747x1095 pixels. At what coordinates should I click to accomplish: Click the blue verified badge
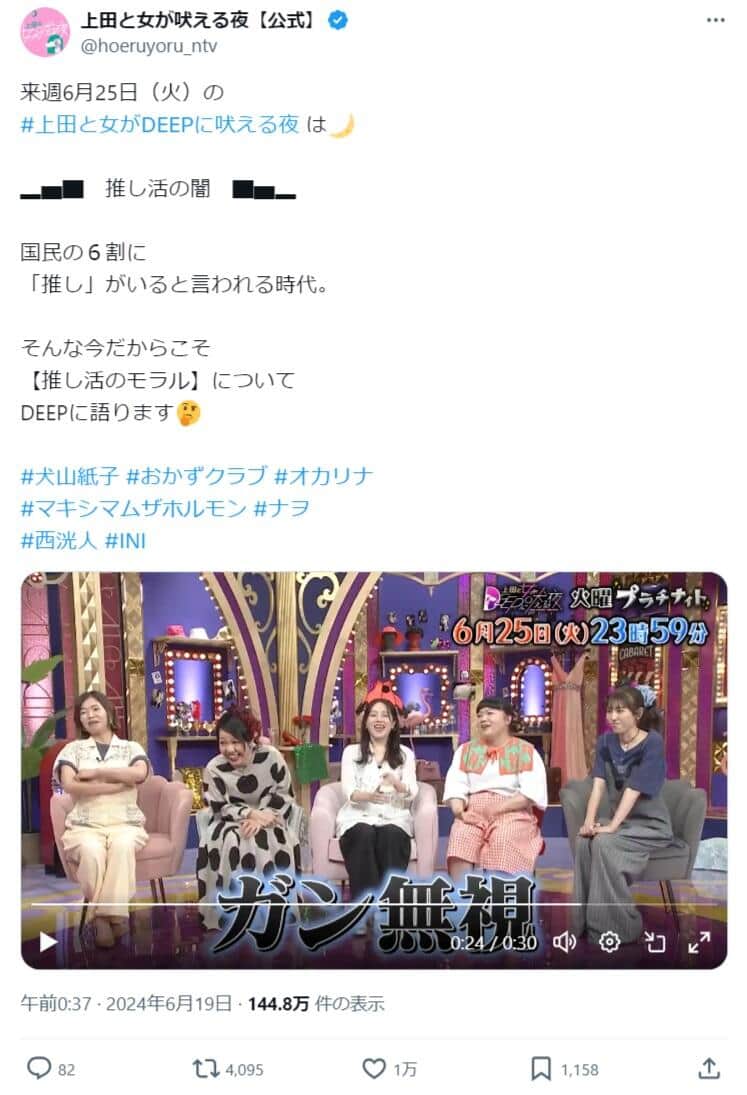coord(339,18)
